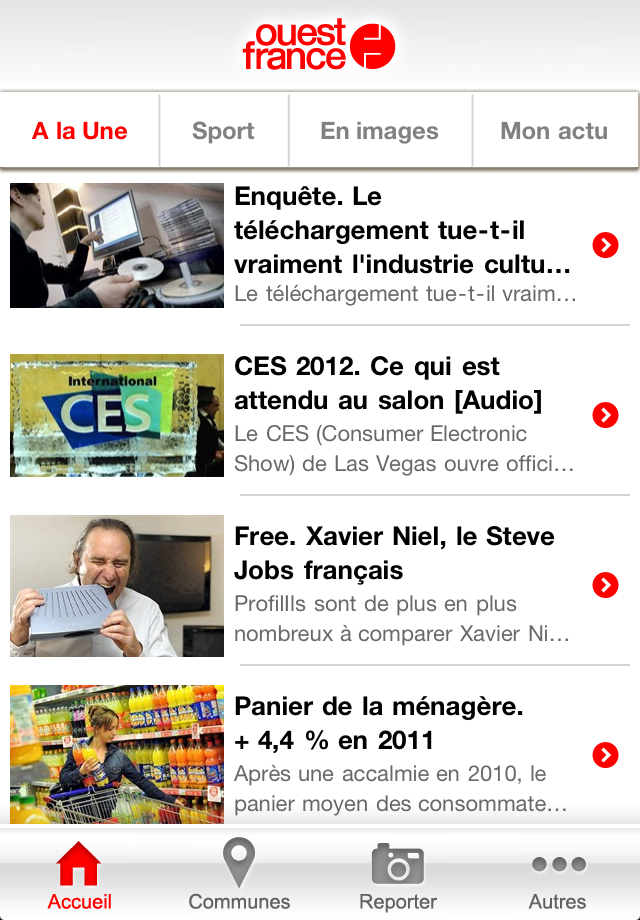The image size is (640, 920).
Task: Read the CES 2012 salon article
Action: [320, 416]
